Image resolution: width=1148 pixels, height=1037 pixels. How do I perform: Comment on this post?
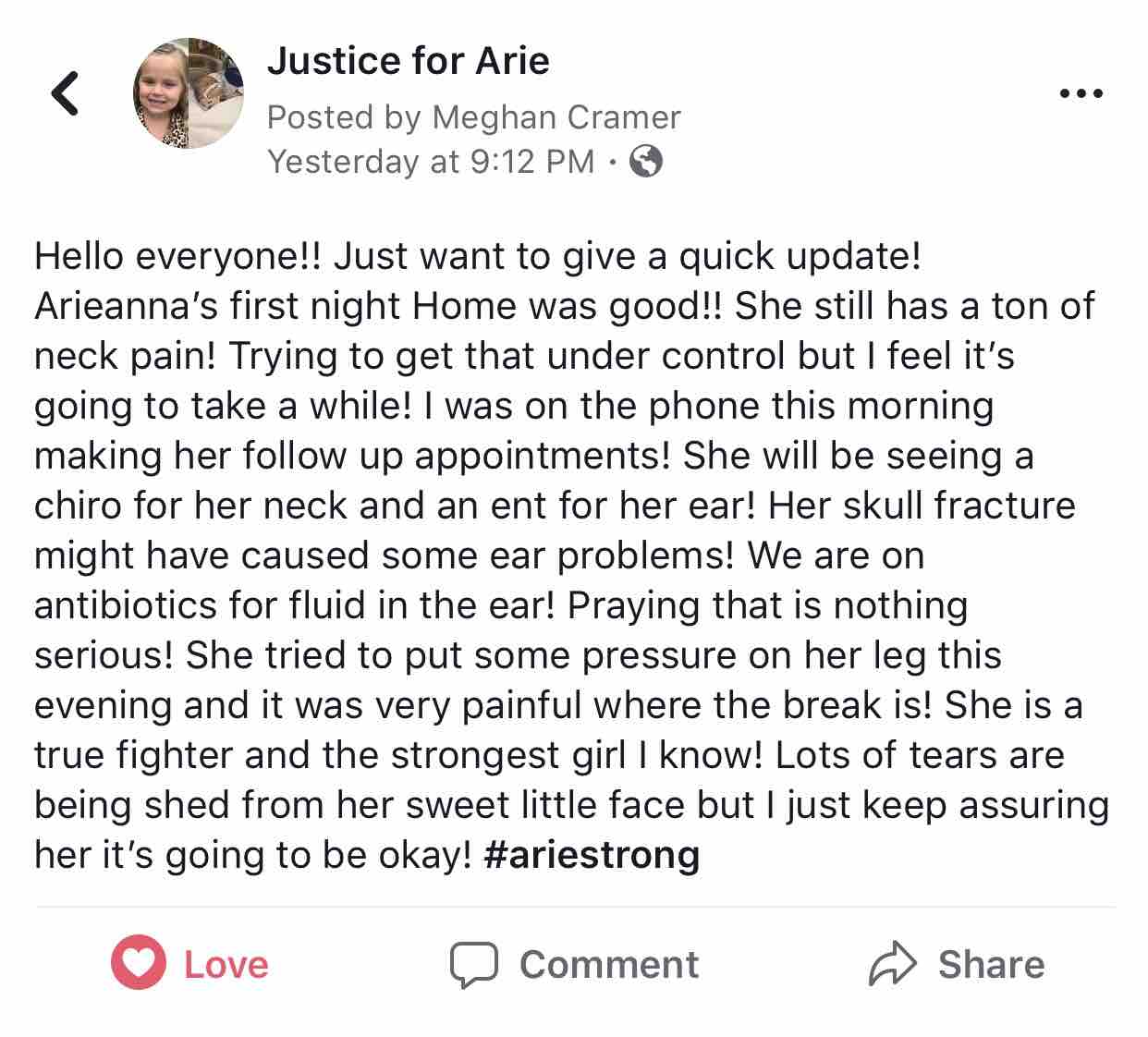(574, 965)
